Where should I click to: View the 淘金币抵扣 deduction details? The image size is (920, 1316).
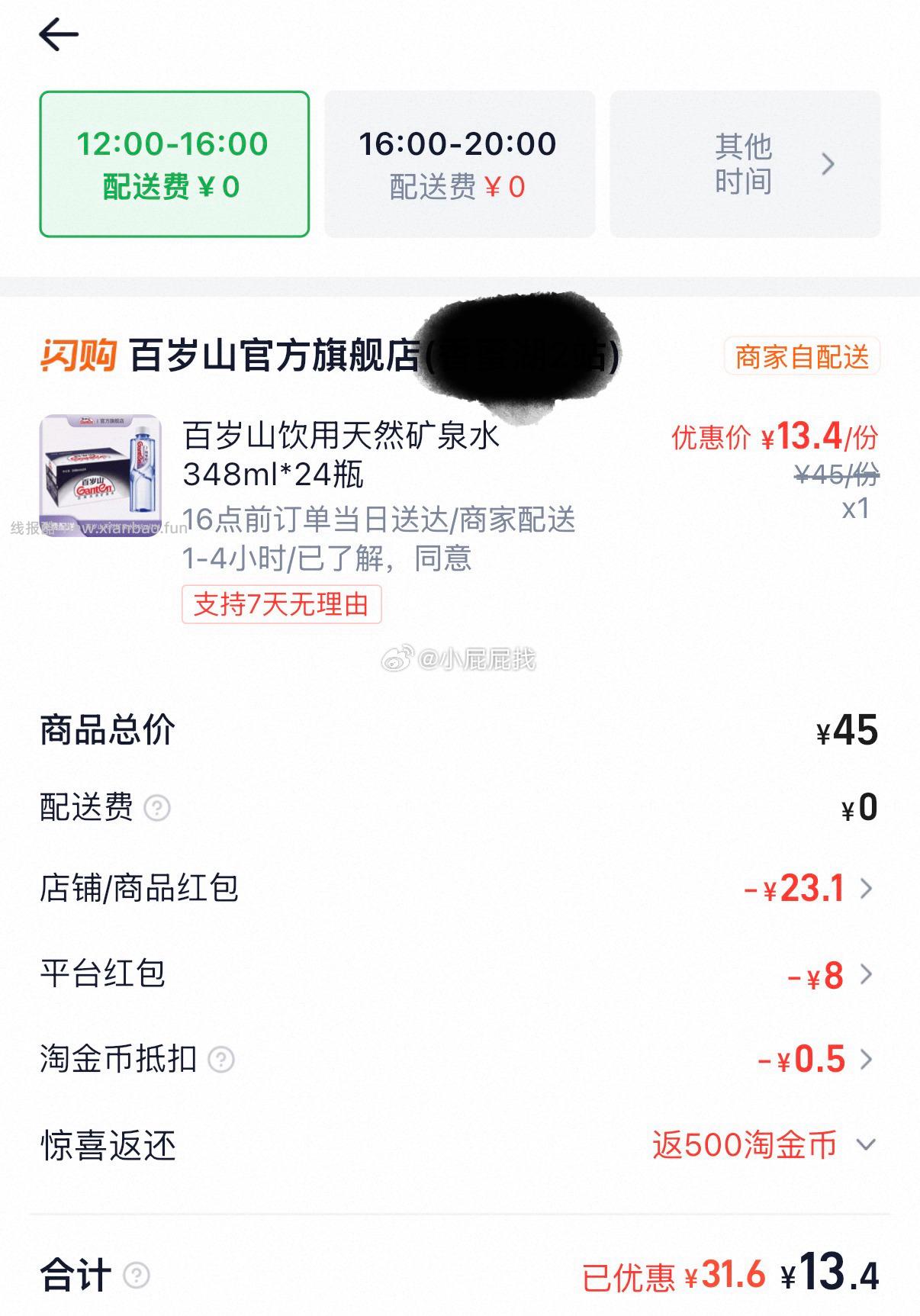coord(864,1059)
